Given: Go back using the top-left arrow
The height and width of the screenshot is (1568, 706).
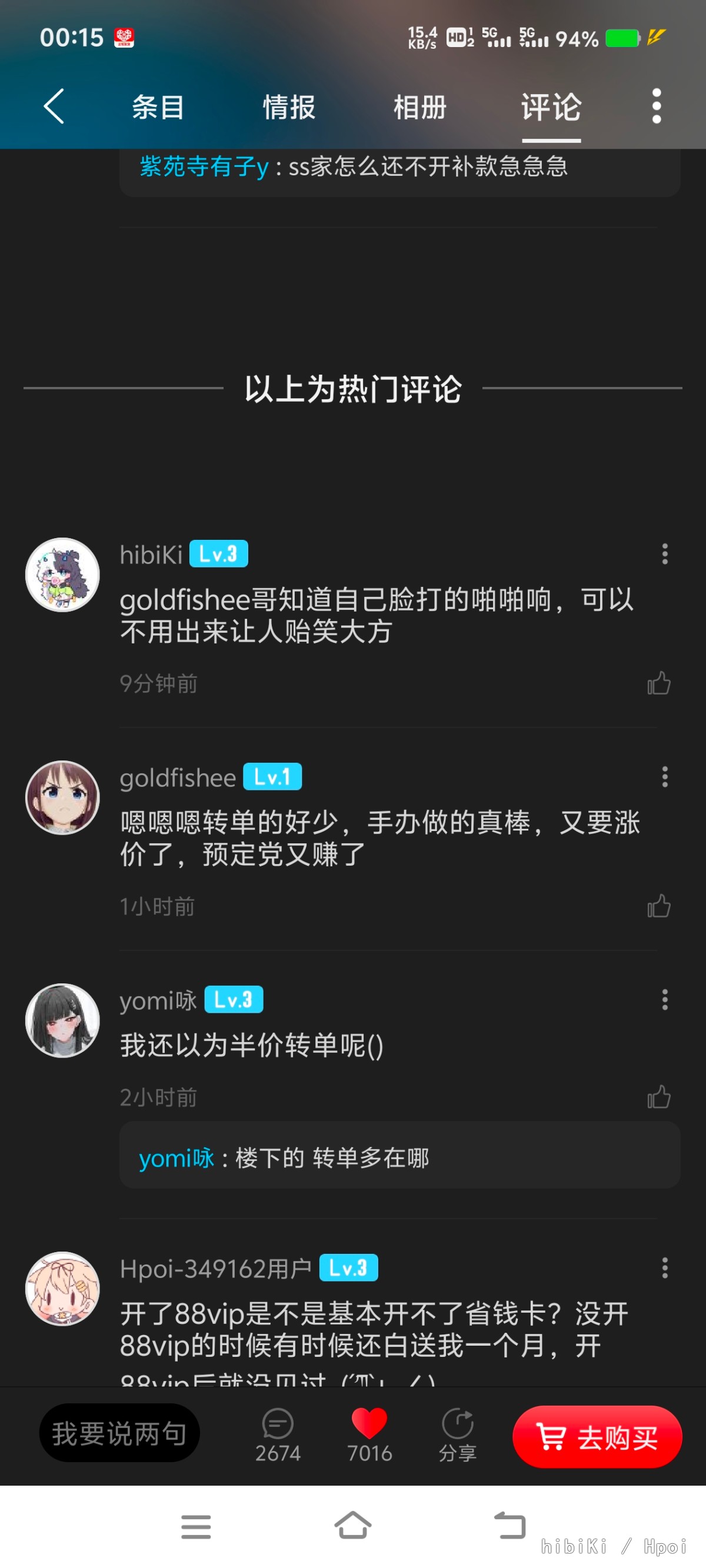Looking at the screenshot, I should coord(54,106).
